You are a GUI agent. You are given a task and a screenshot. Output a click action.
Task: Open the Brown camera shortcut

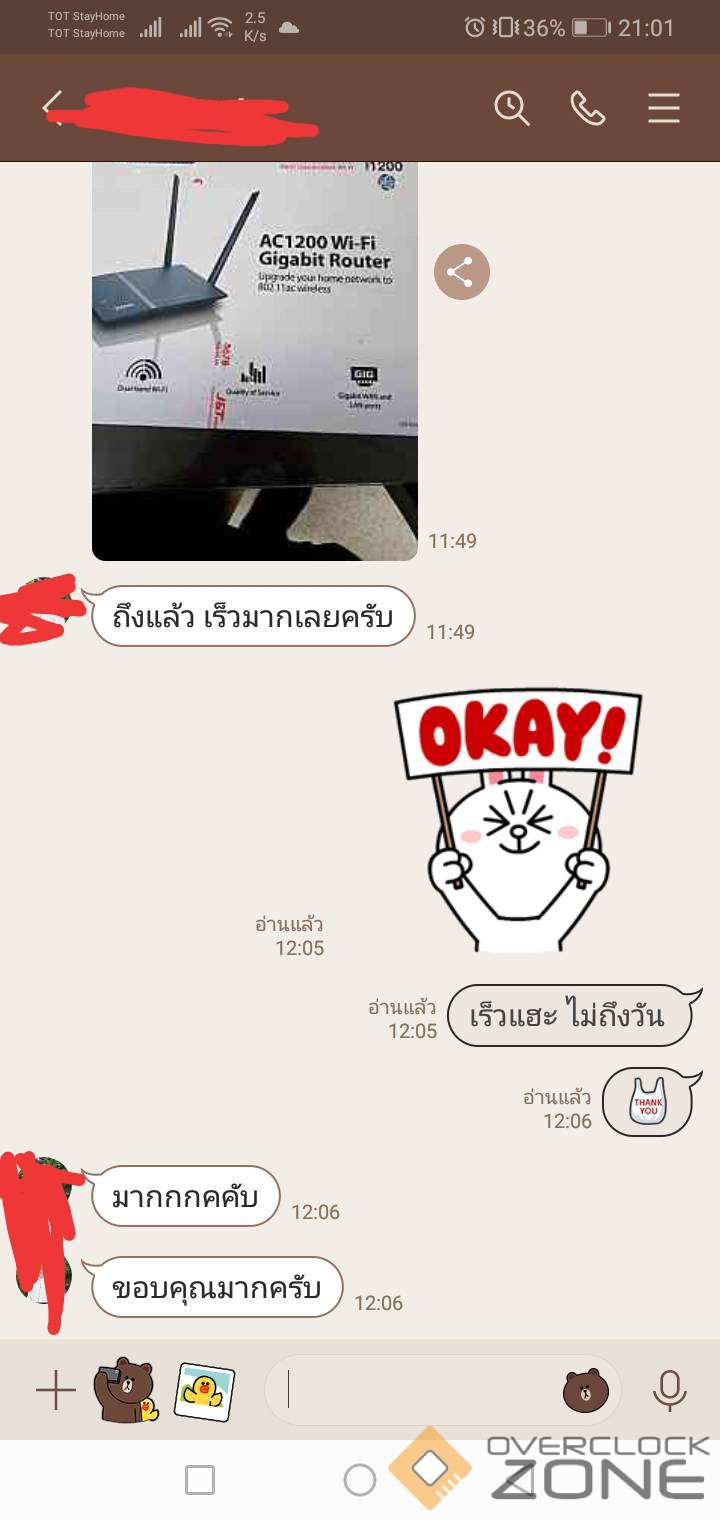click(x=125, y=1390)
